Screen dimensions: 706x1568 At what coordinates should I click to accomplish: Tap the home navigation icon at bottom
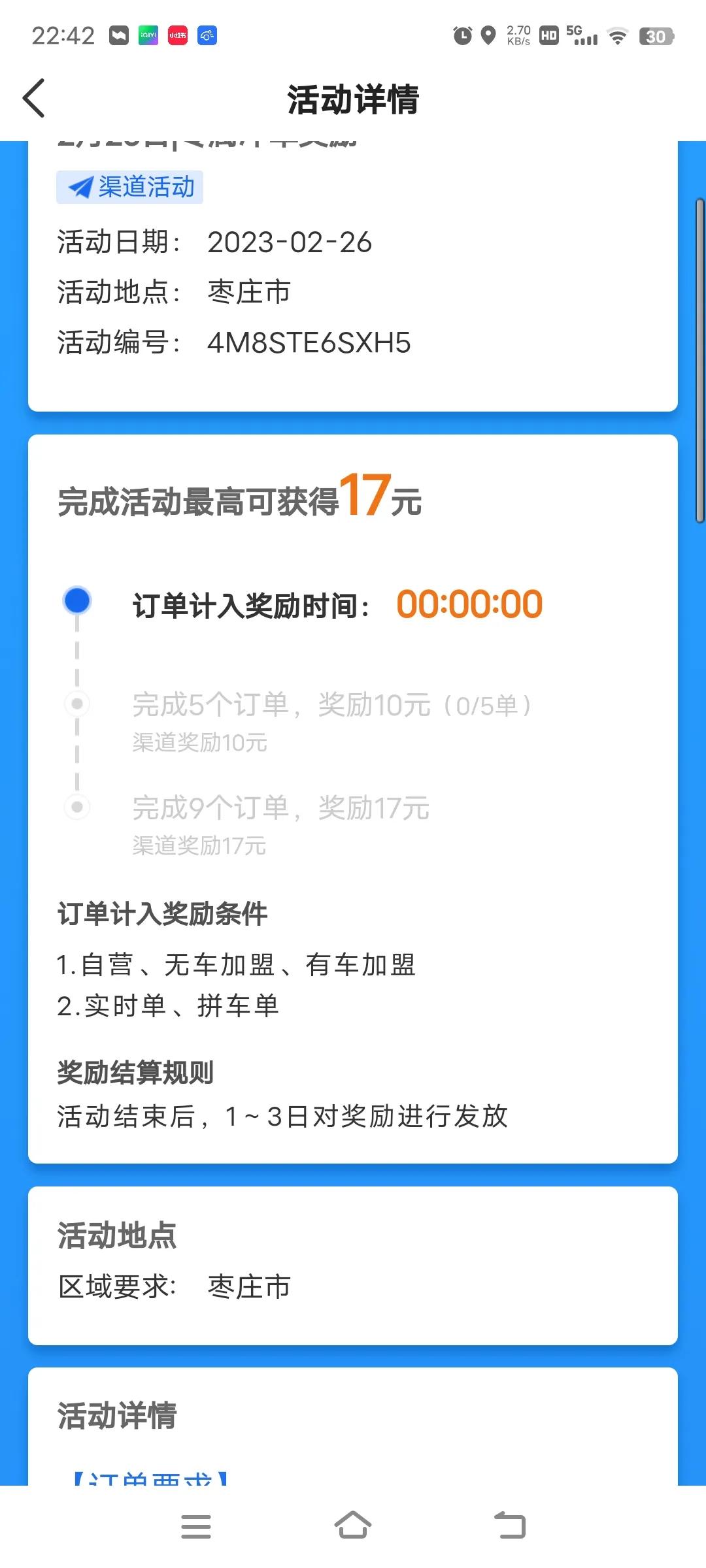coord(353,1526)
